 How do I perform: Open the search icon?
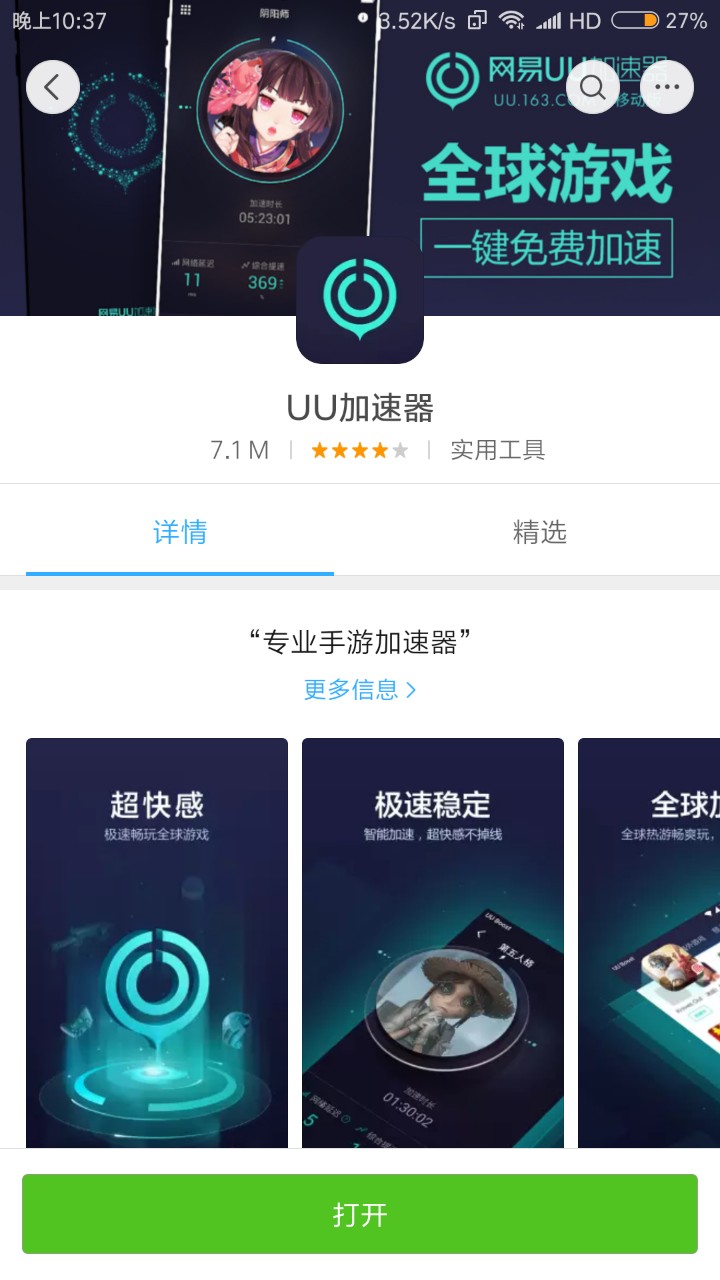[592, 87]
